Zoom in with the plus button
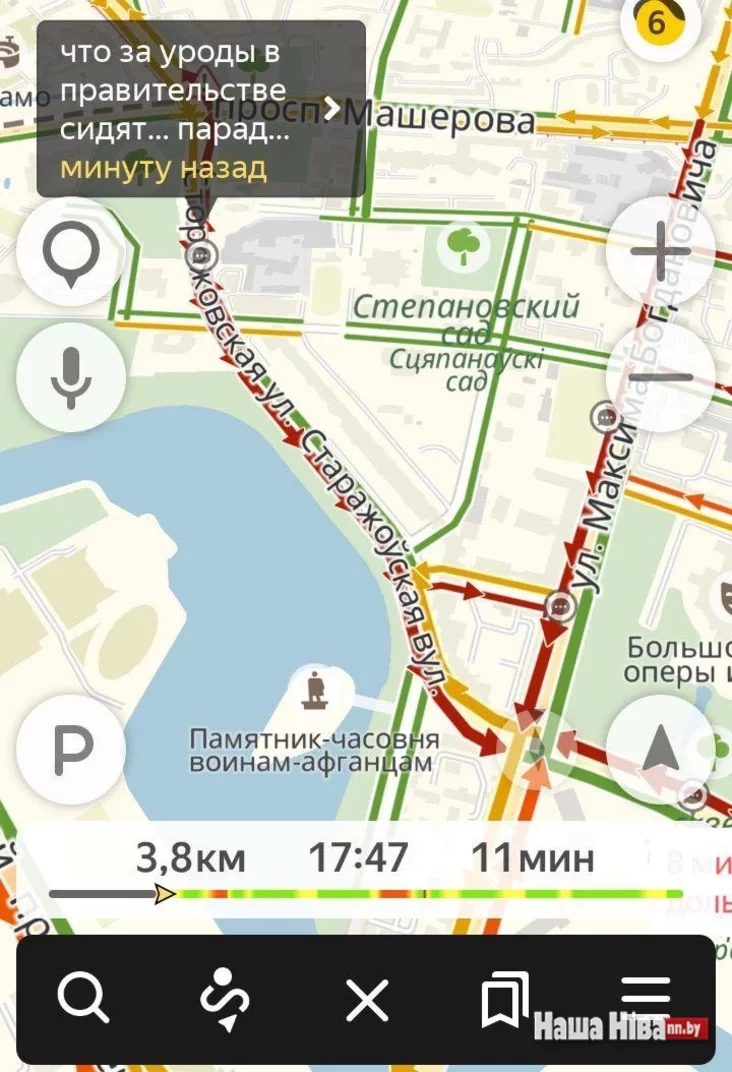The image size is (732, 1072). click(661, 250)
